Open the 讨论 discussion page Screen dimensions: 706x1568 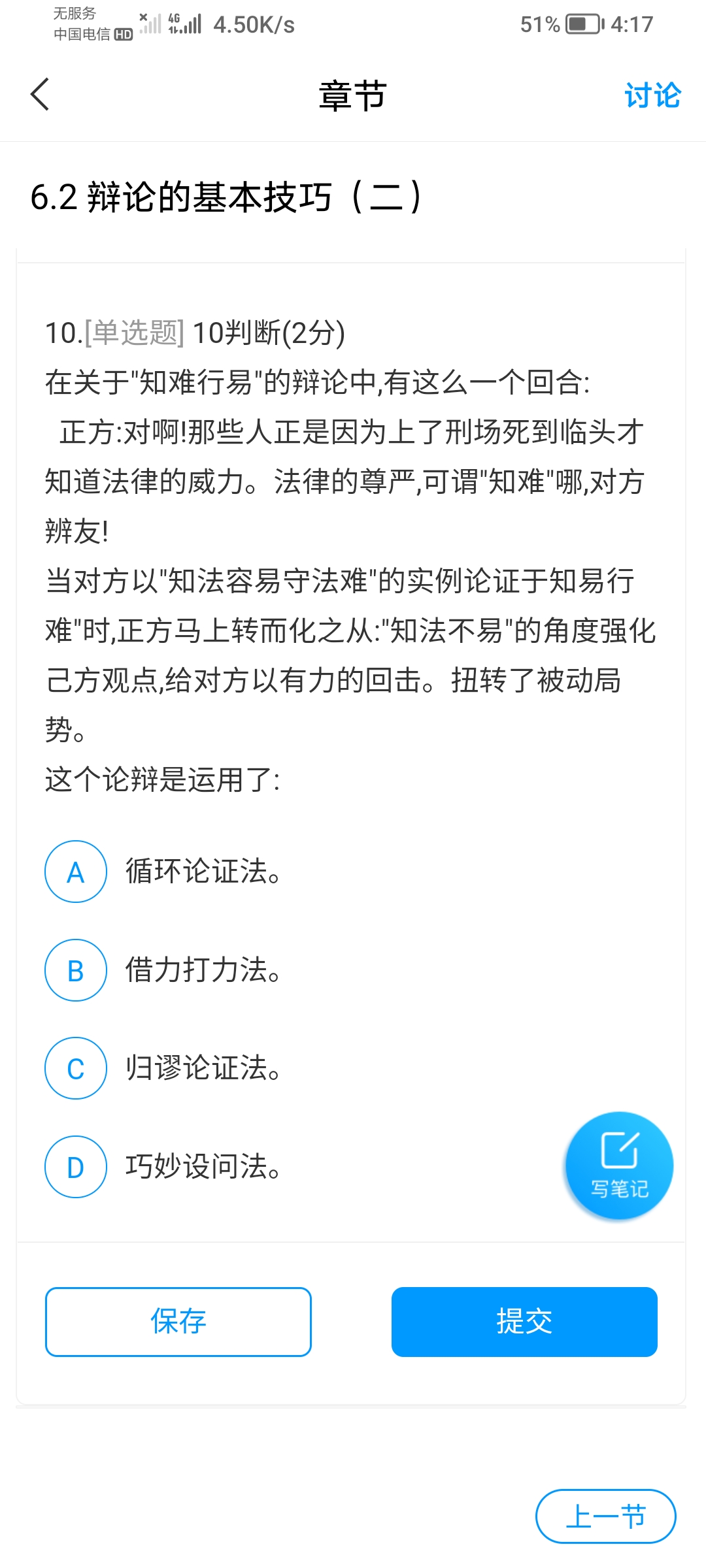652,95
